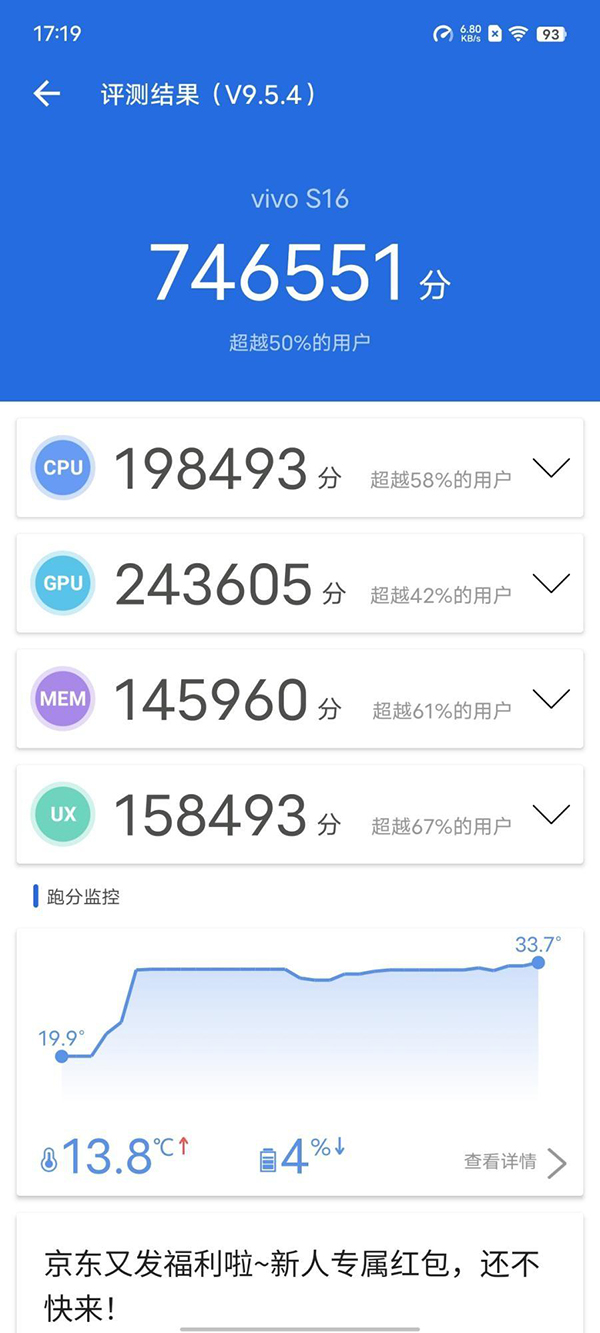Screen dimensions: 600x1333
Task: Expand the UX score breakdown
Action: [551, 814]
